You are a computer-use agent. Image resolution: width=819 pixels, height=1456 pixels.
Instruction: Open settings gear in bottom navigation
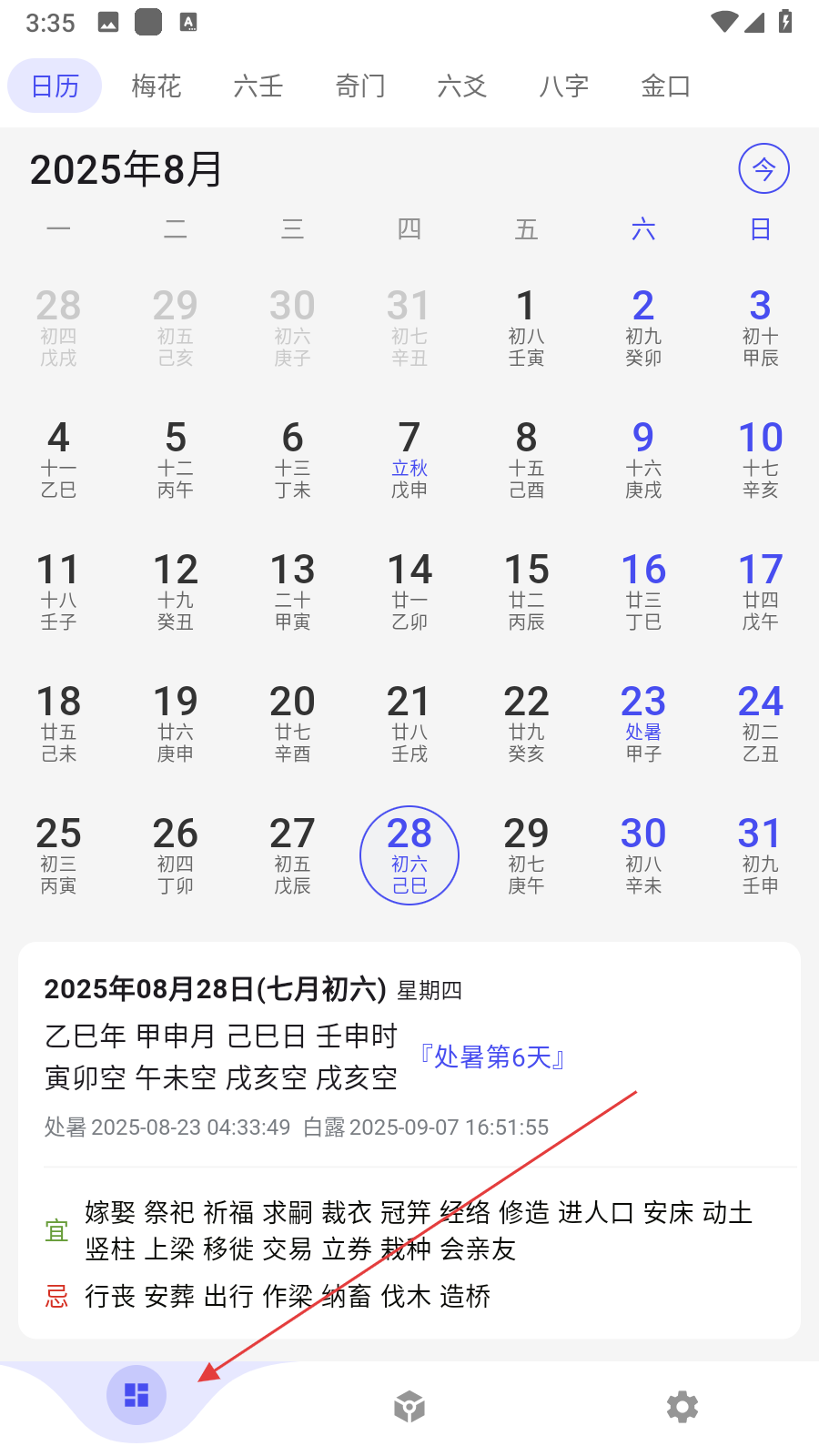(x=682, y=1407)
